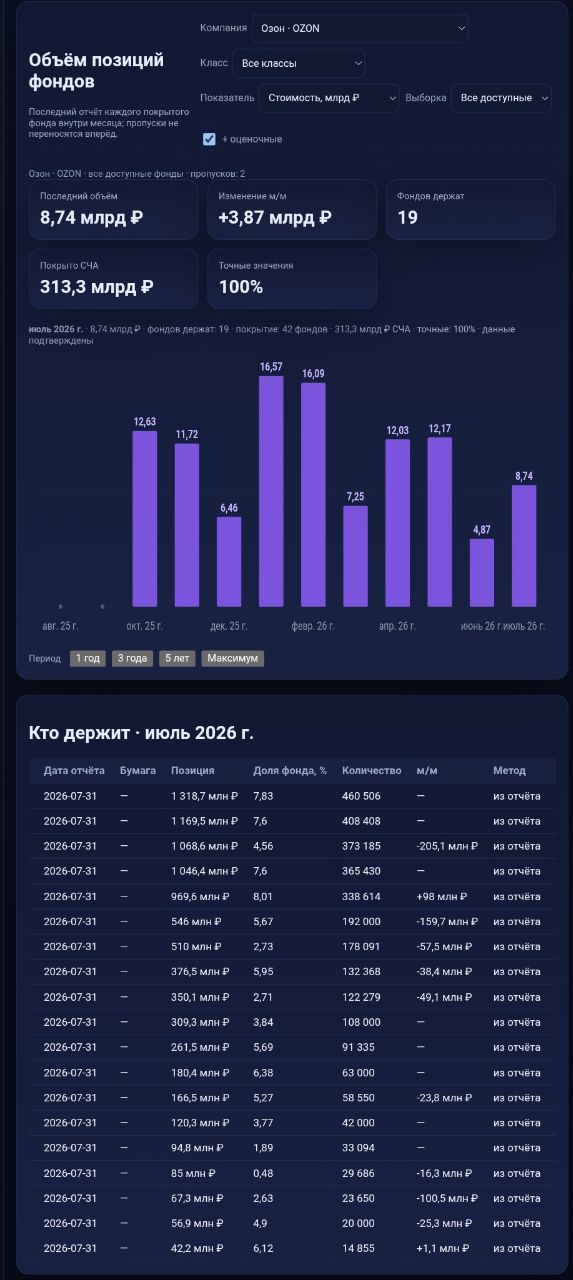The width and height of the screenshot is (573, 1280).
Task: Open the Компания dropdown showing Озон · OZON
Action: (360, 29)
